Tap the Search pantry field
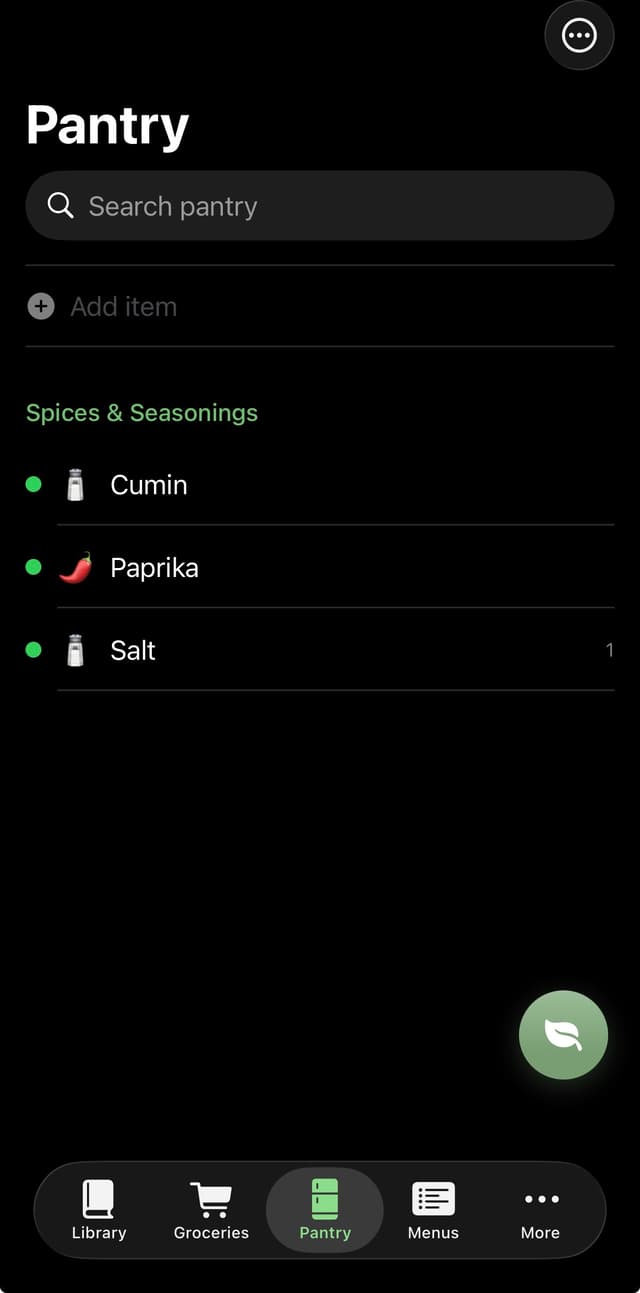 coord(320,206)
